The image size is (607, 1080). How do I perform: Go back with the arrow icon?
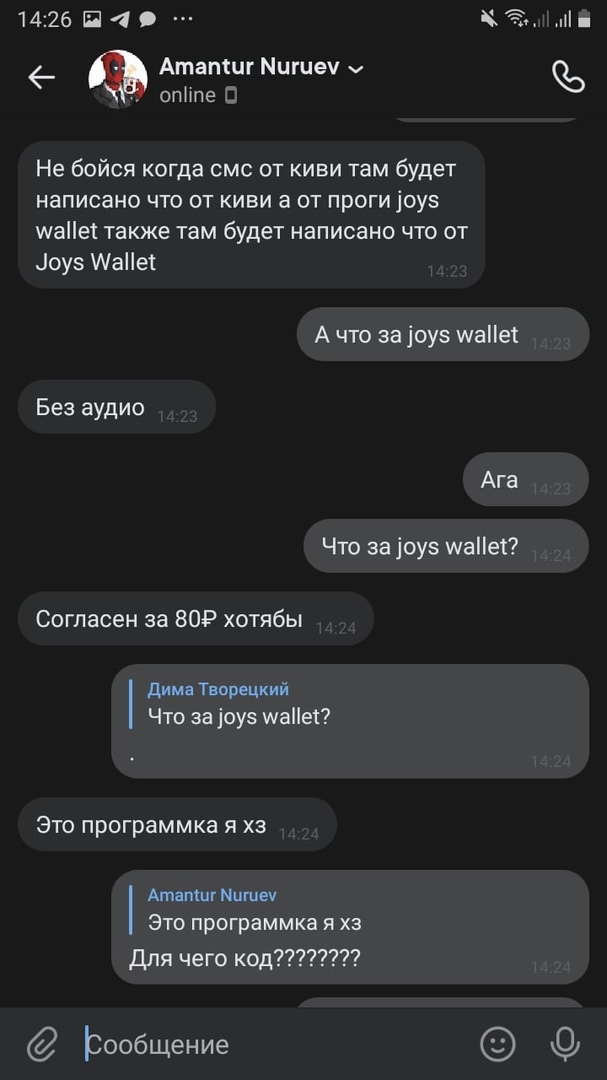pos(41,77)
